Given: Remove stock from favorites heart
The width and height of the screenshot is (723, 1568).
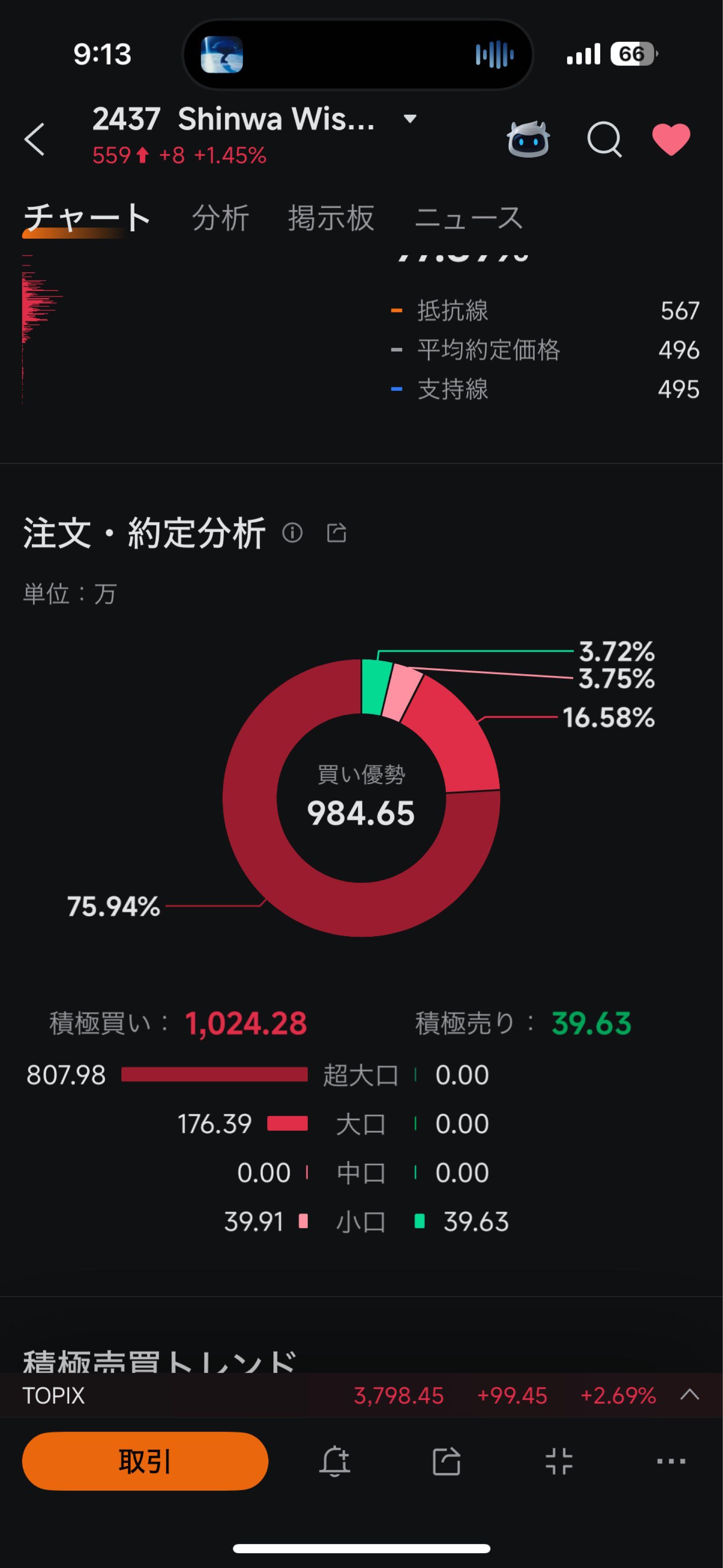Looking at the screenshot, I should (671, 139).
